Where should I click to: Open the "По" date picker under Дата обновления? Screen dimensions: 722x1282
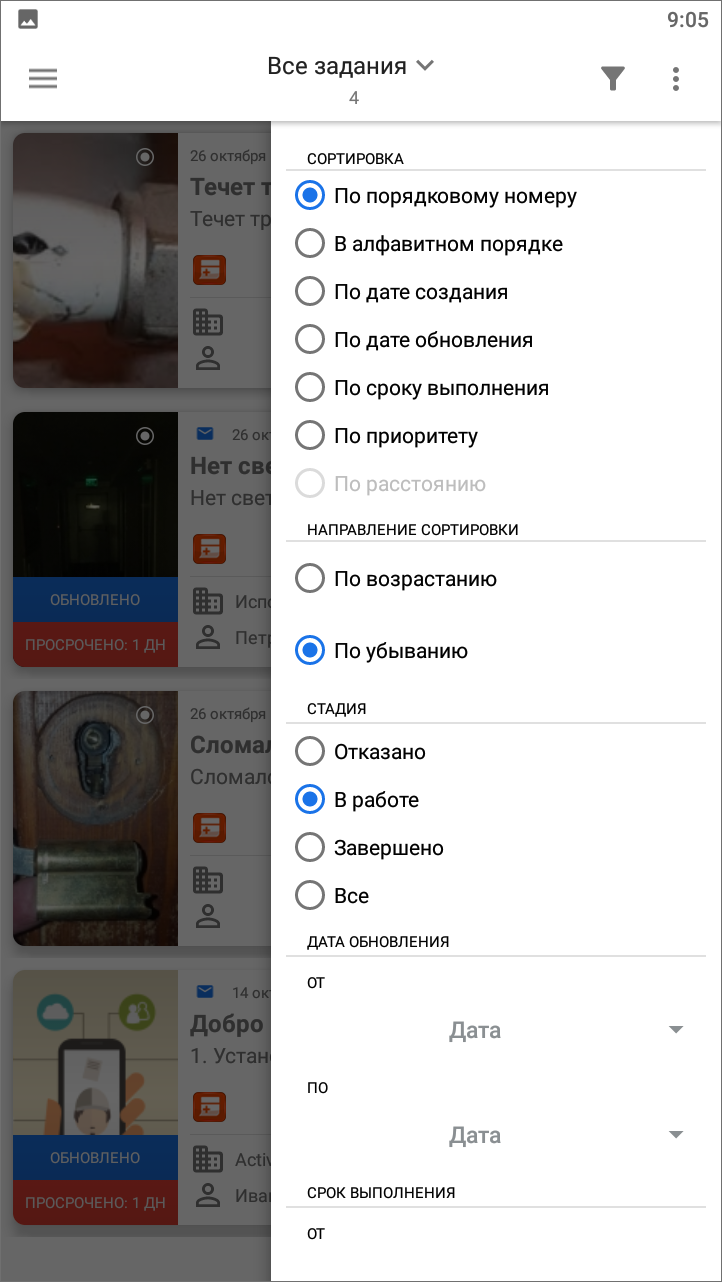497,1135
